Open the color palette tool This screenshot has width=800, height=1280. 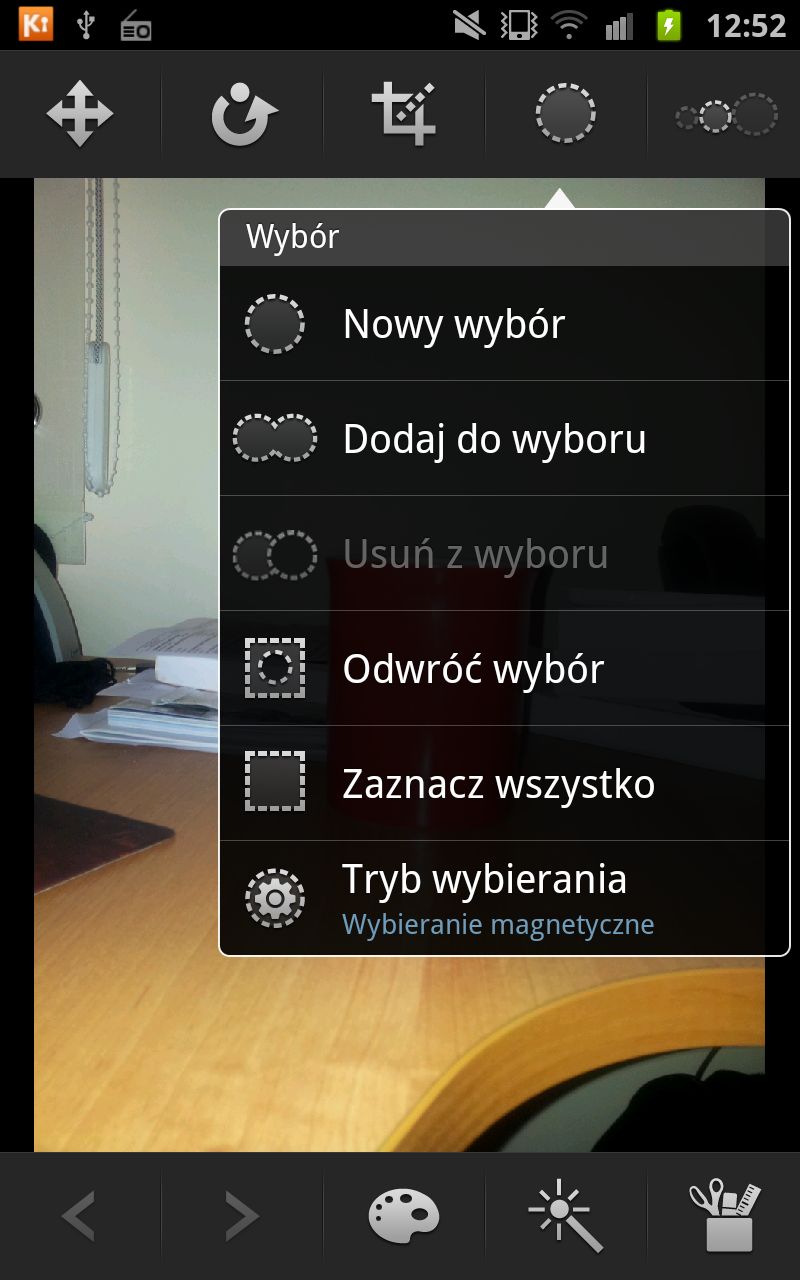404,1216
